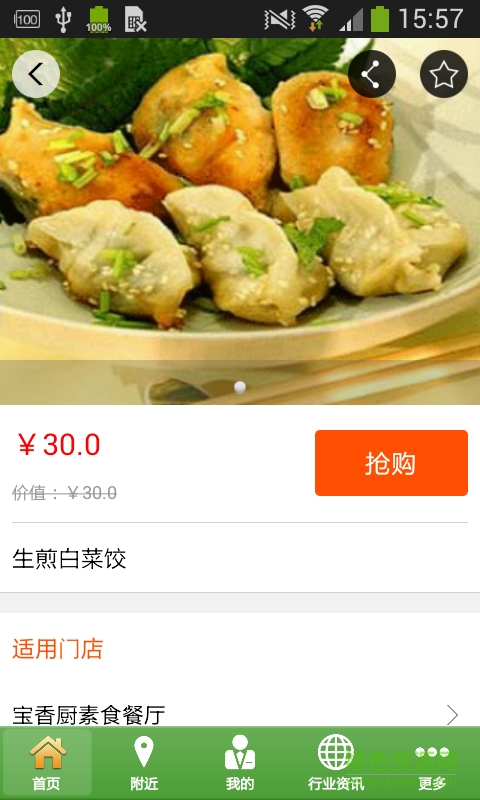Viewport: 480px width, 800px height.
Task: Tap the 抢购 buy button
Action: [x=391, y=463]
